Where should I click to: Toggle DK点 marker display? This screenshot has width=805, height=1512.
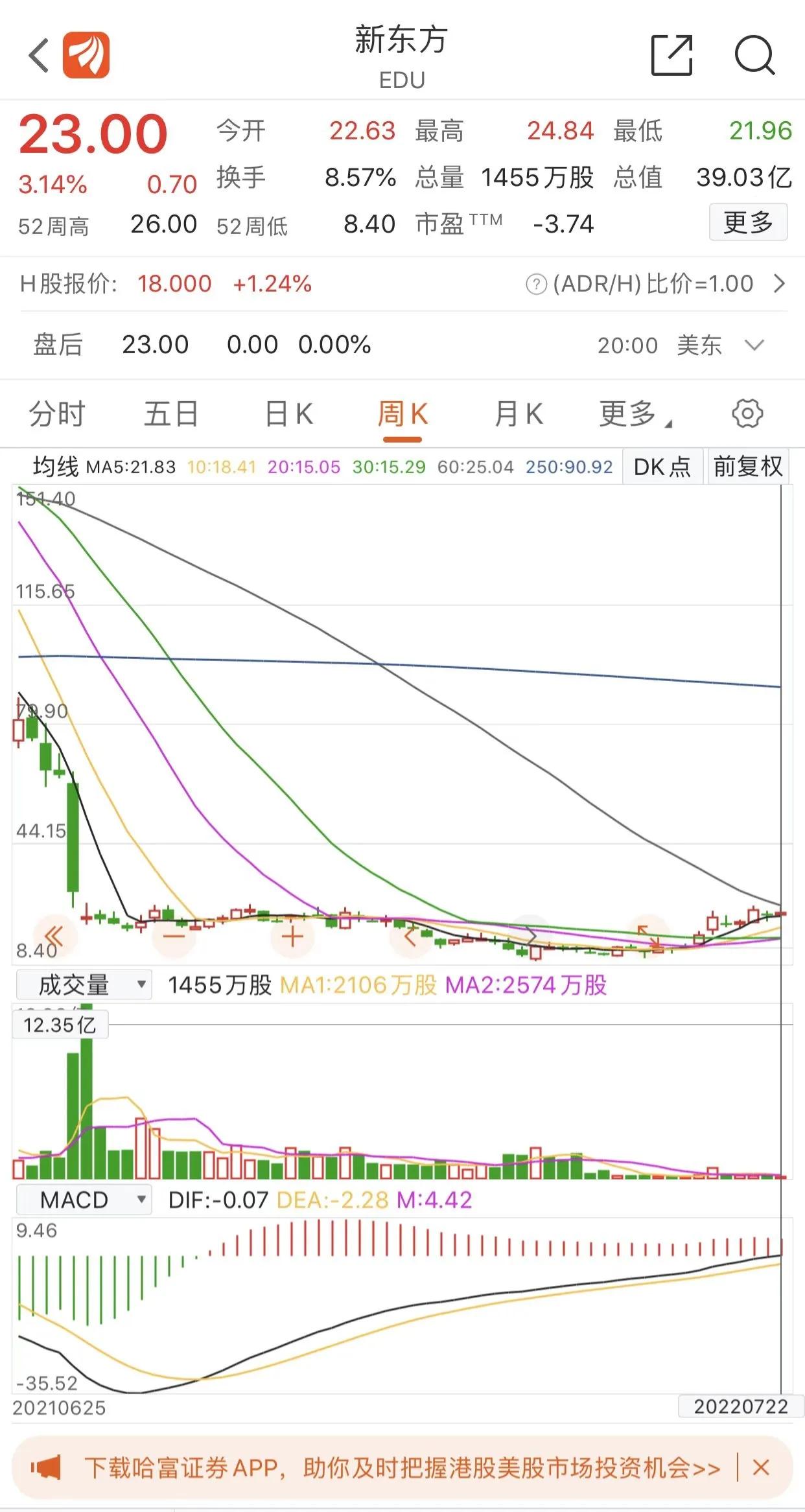coord(662,466)
